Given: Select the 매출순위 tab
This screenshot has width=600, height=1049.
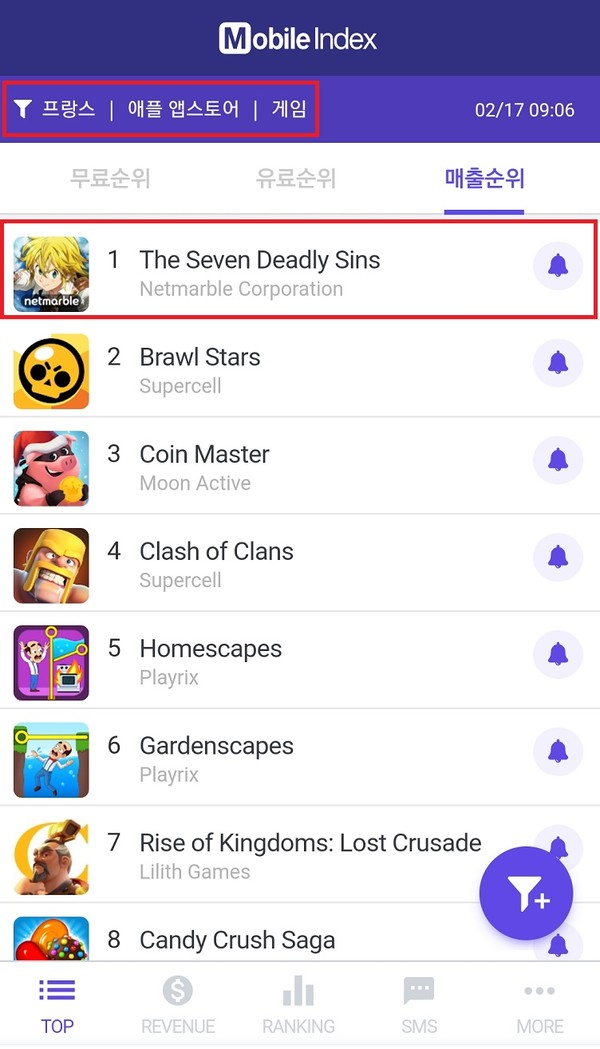Looking at the screenshot, I should pyautogui.click(x=484, y=179).
